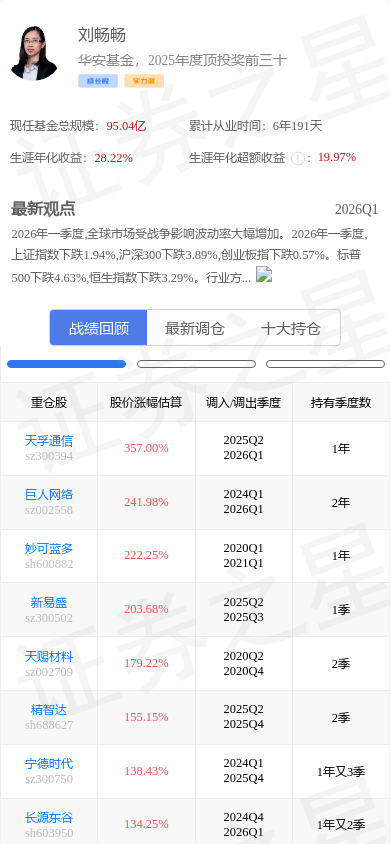View stock 天赐材料
Viewport: 390px width, 844px height.
(x=49, y=656)
